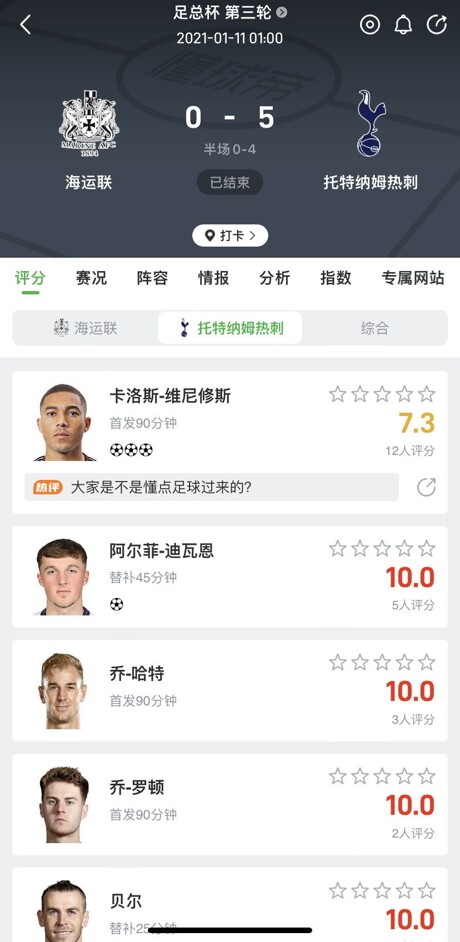Switch to the 赛况 tab
The image size is (460, 942).
coord(91,278)
